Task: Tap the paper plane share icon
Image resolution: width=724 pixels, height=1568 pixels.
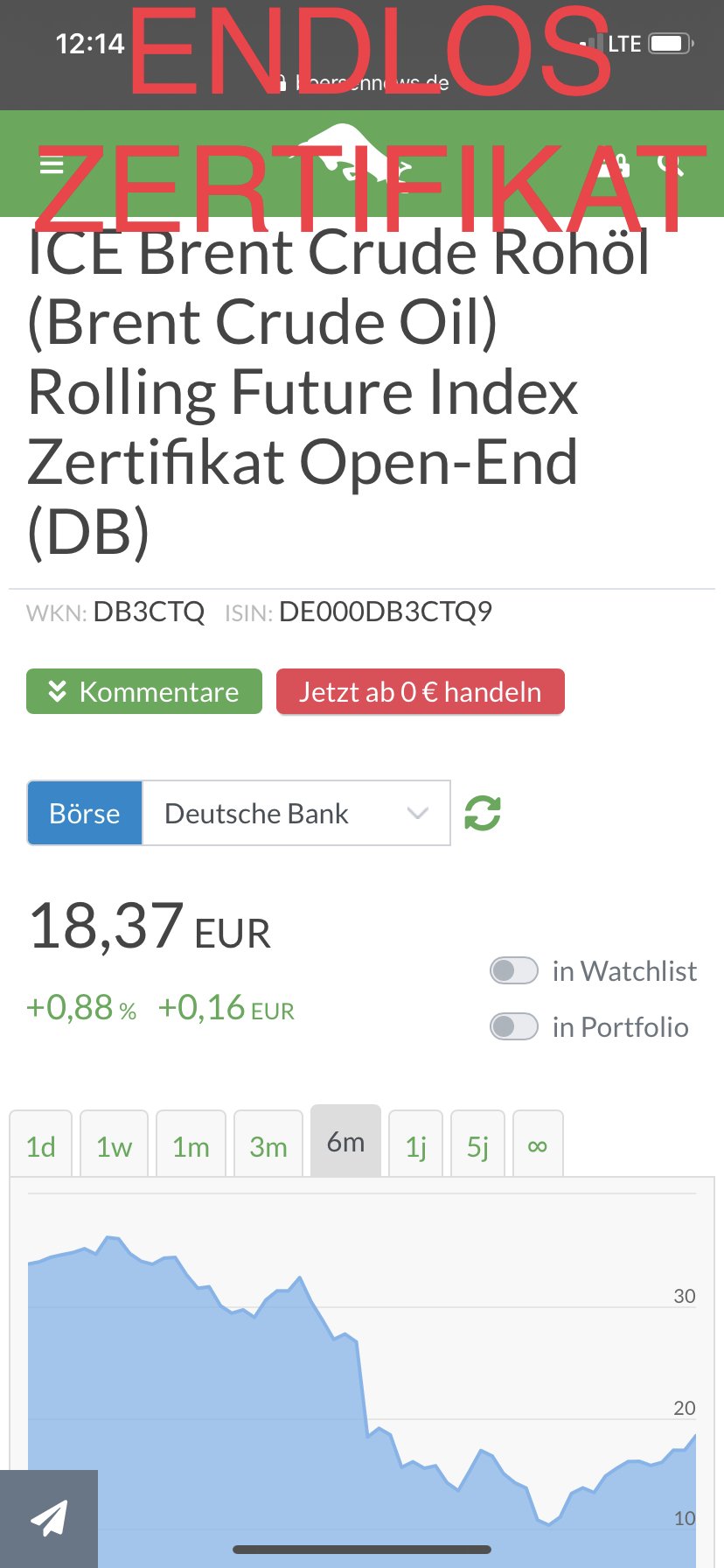Action: click(x=49, y=1518)
